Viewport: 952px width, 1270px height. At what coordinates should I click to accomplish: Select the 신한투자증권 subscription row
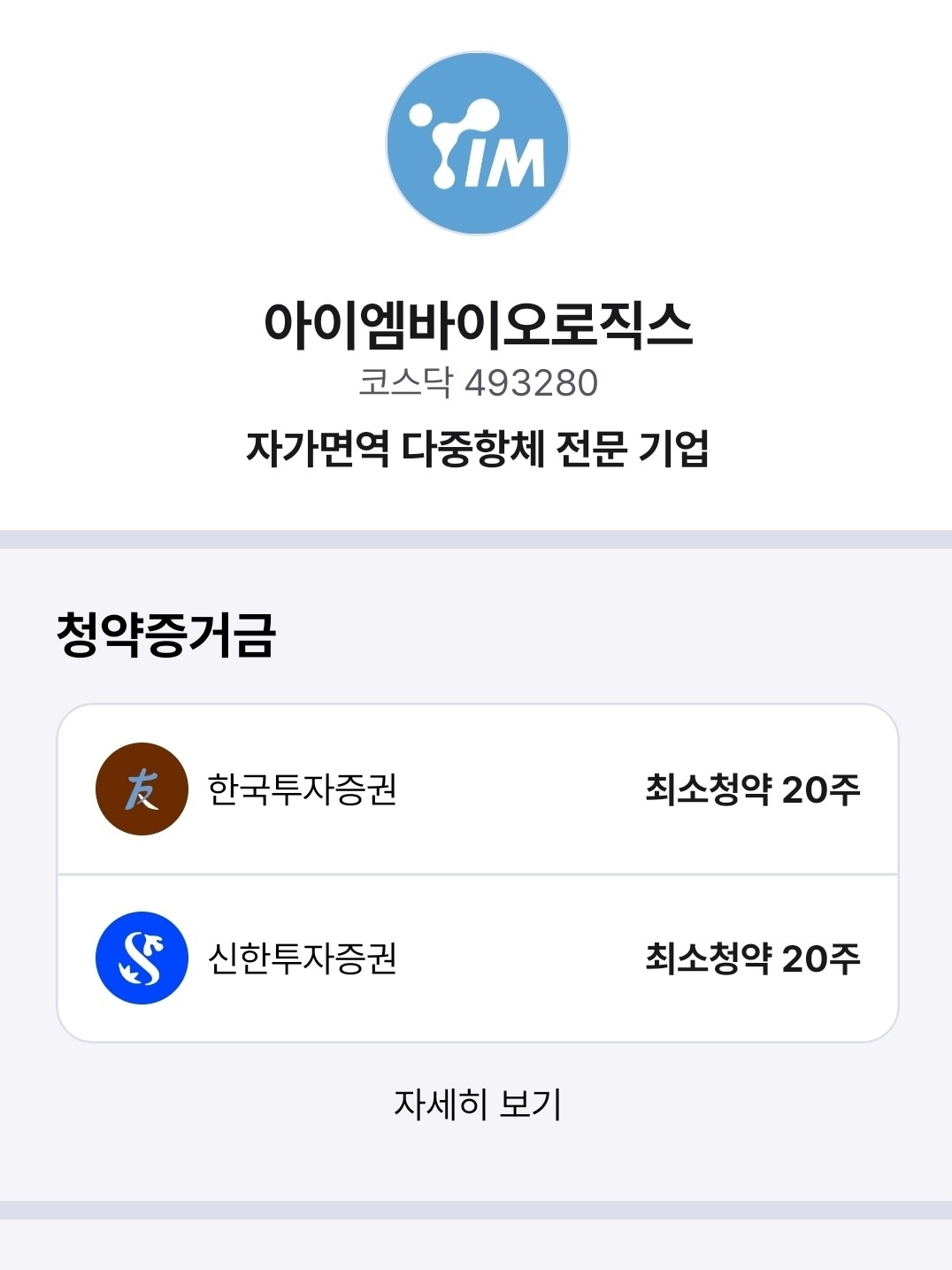[x=478, y=958]
